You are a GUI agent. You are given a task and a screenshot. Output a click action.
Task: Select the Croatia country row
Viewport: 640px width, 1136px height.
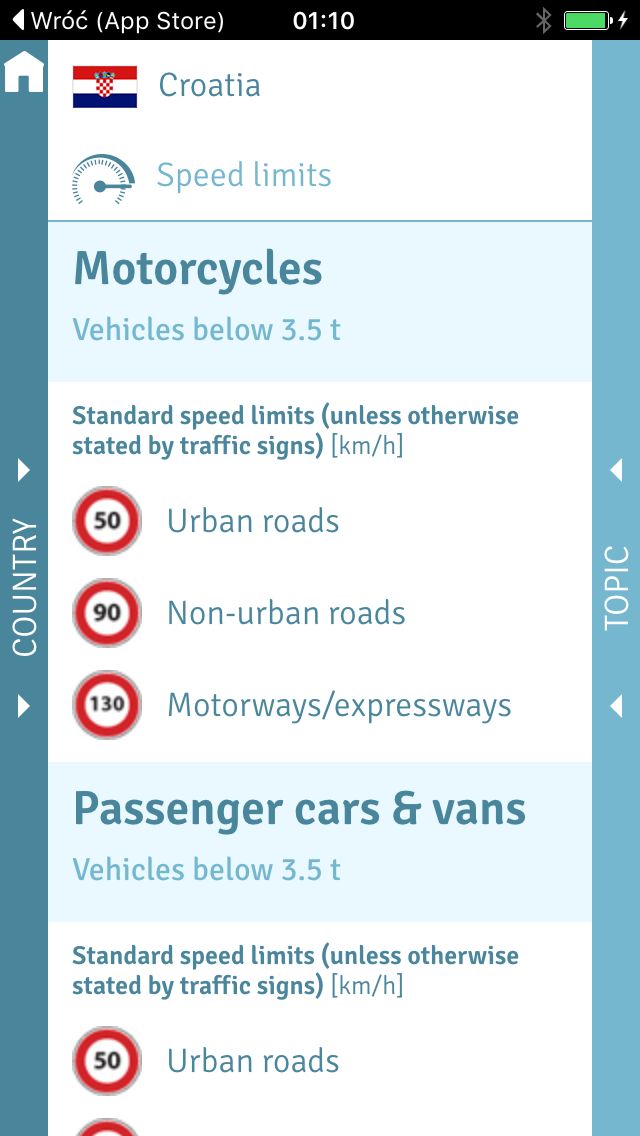(320, 86)
